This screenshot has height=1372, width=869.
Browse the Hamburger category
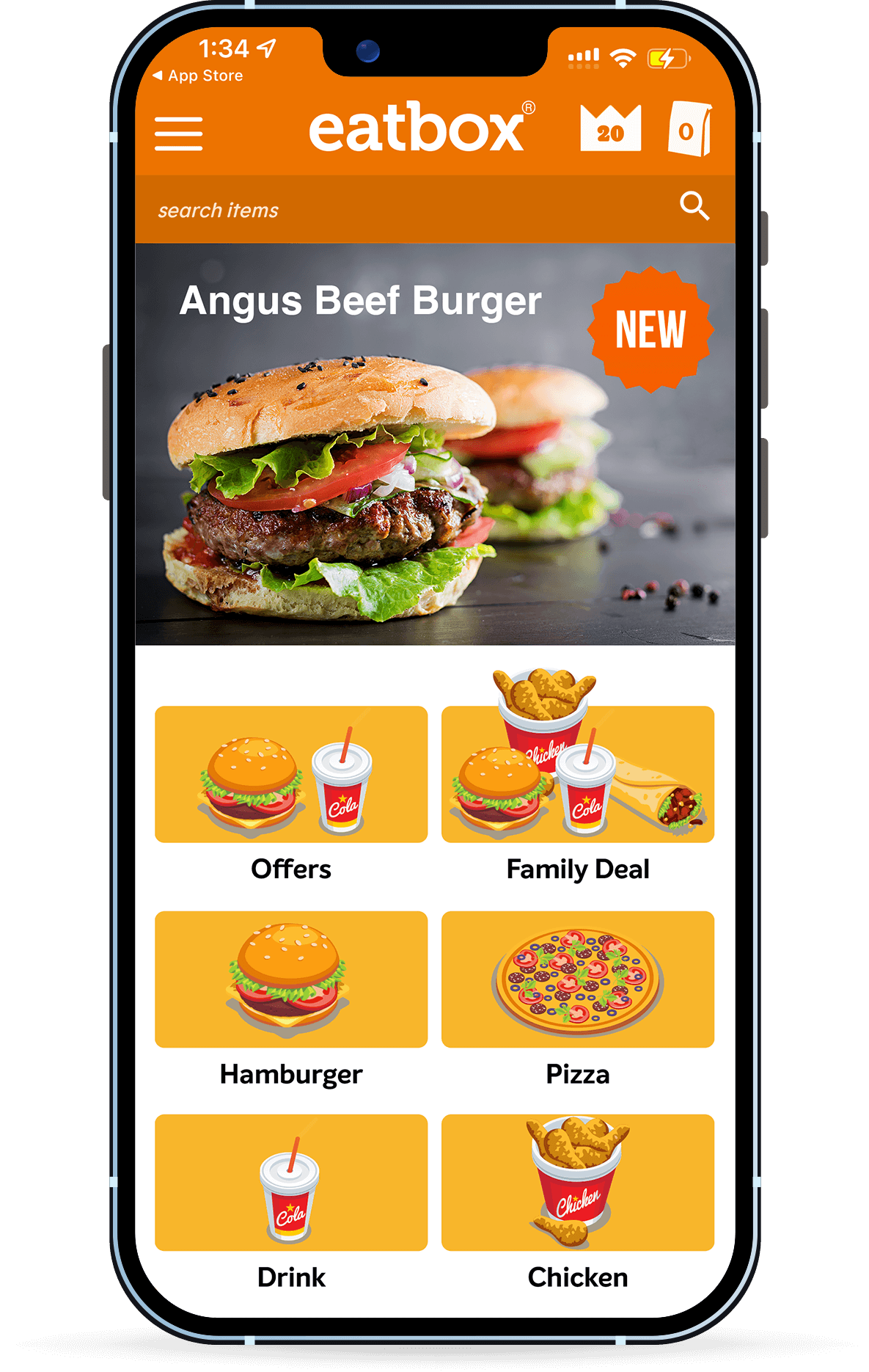tap(290, 979)
